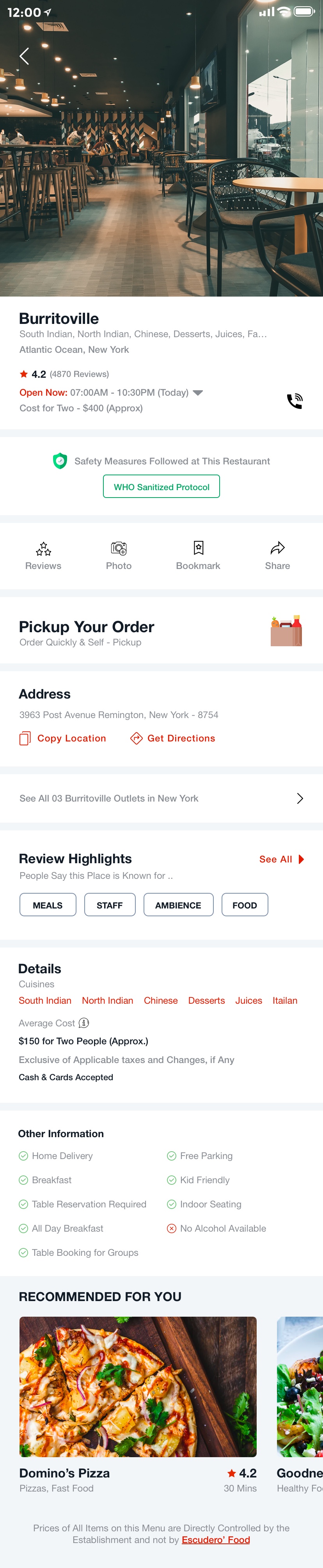
Task: Open the Photo option
Action: (119, 556)
